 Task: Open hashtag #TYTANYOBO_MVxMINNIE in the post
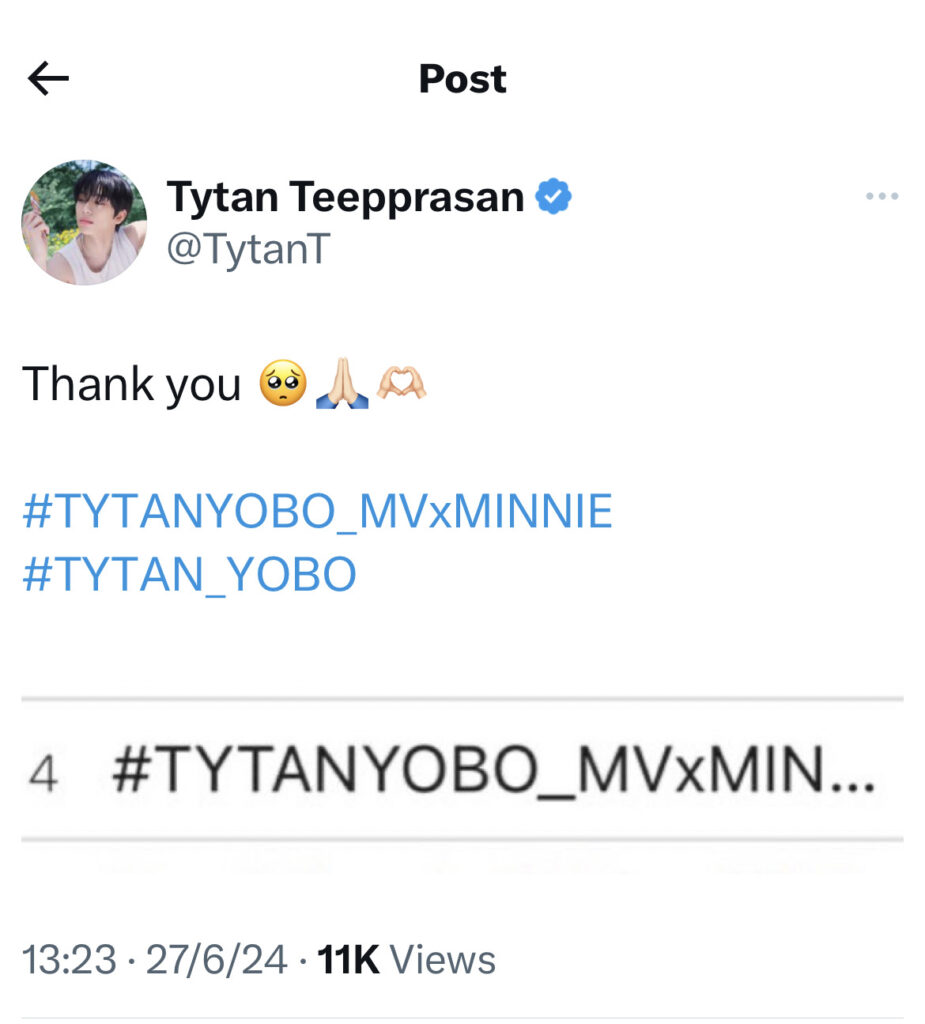point(317,513)
